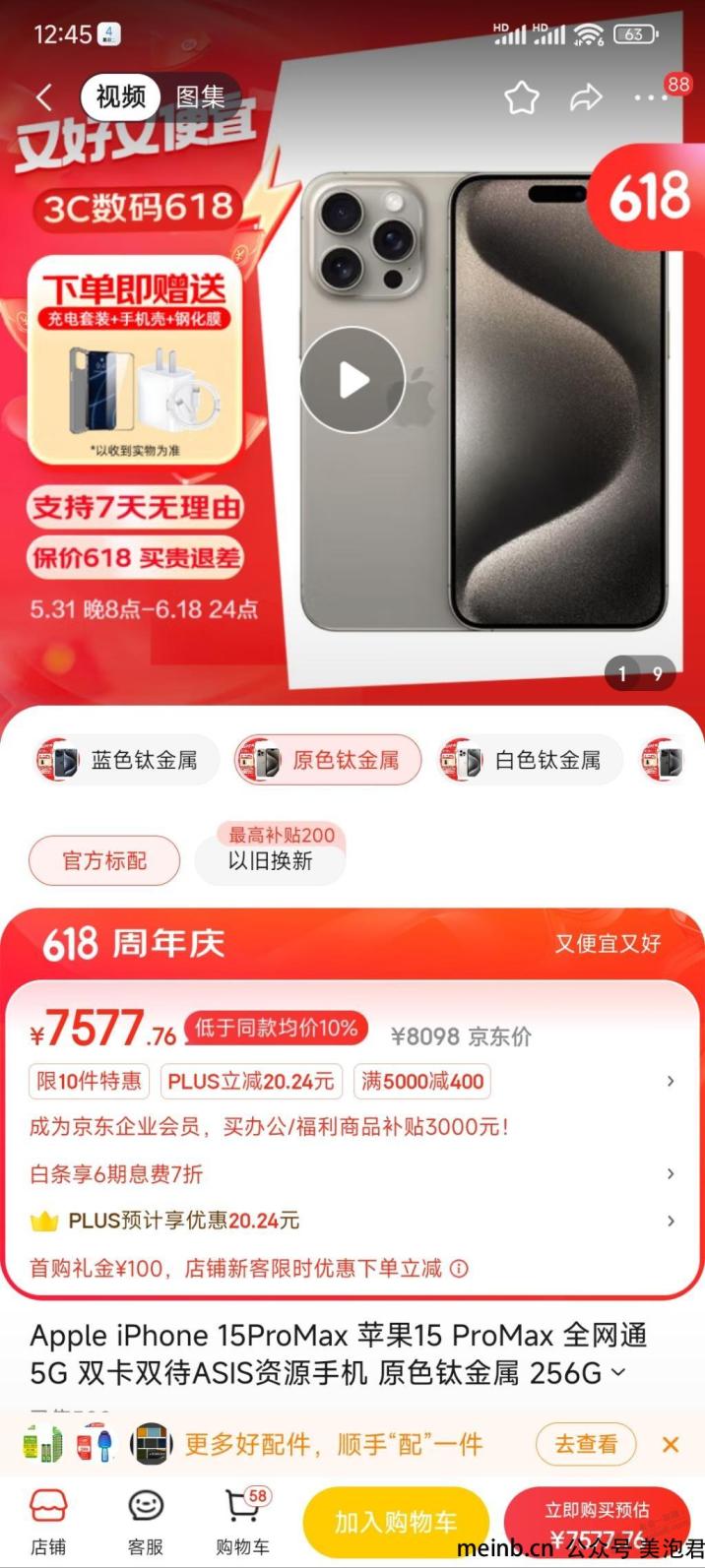
Task: Switch to the 图集 tab
Action: coord(200,96)
